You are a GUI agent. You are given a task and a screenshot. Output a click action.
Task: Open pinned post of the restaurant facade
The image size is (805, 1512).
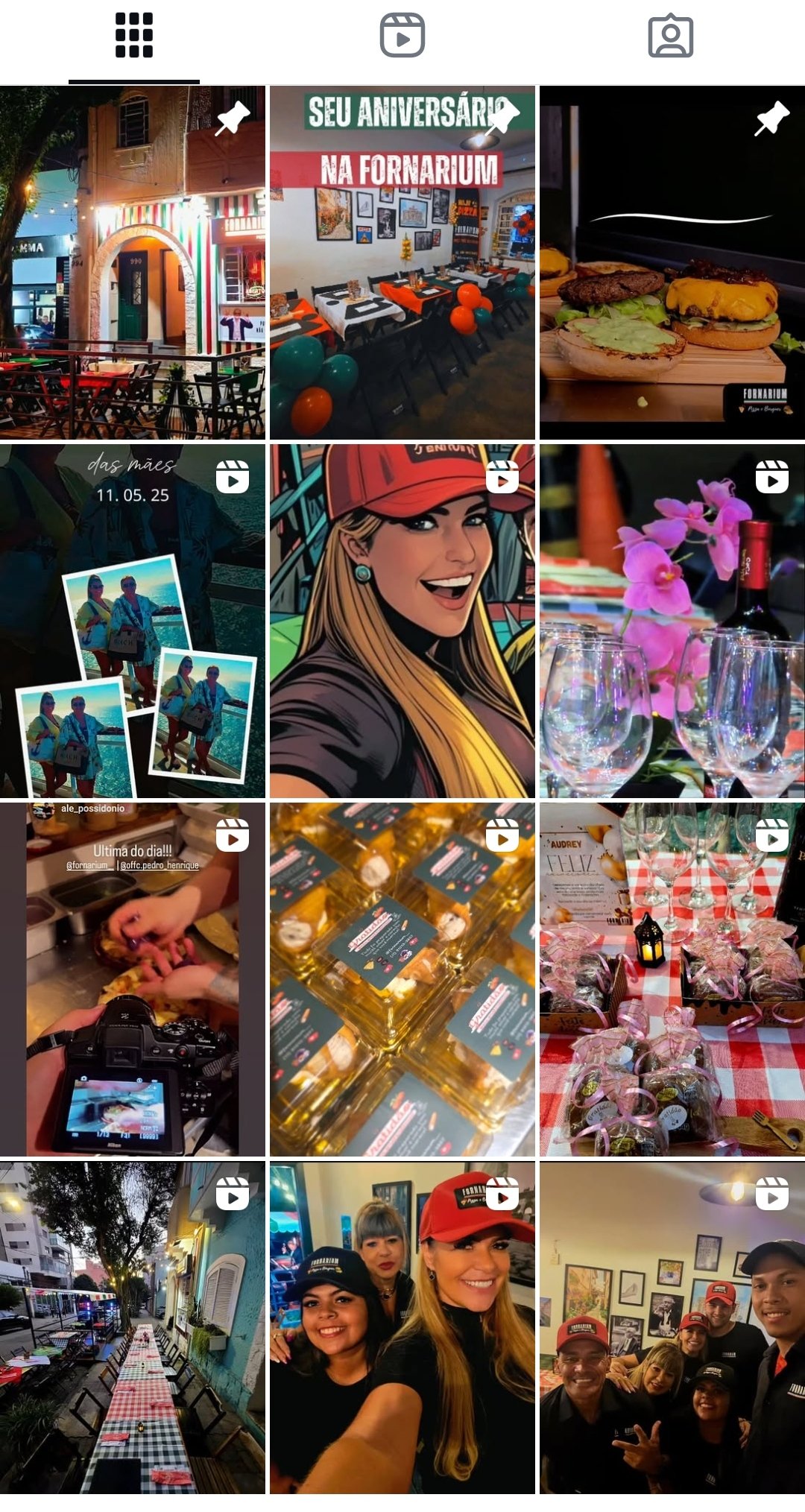tap(133, 262)
